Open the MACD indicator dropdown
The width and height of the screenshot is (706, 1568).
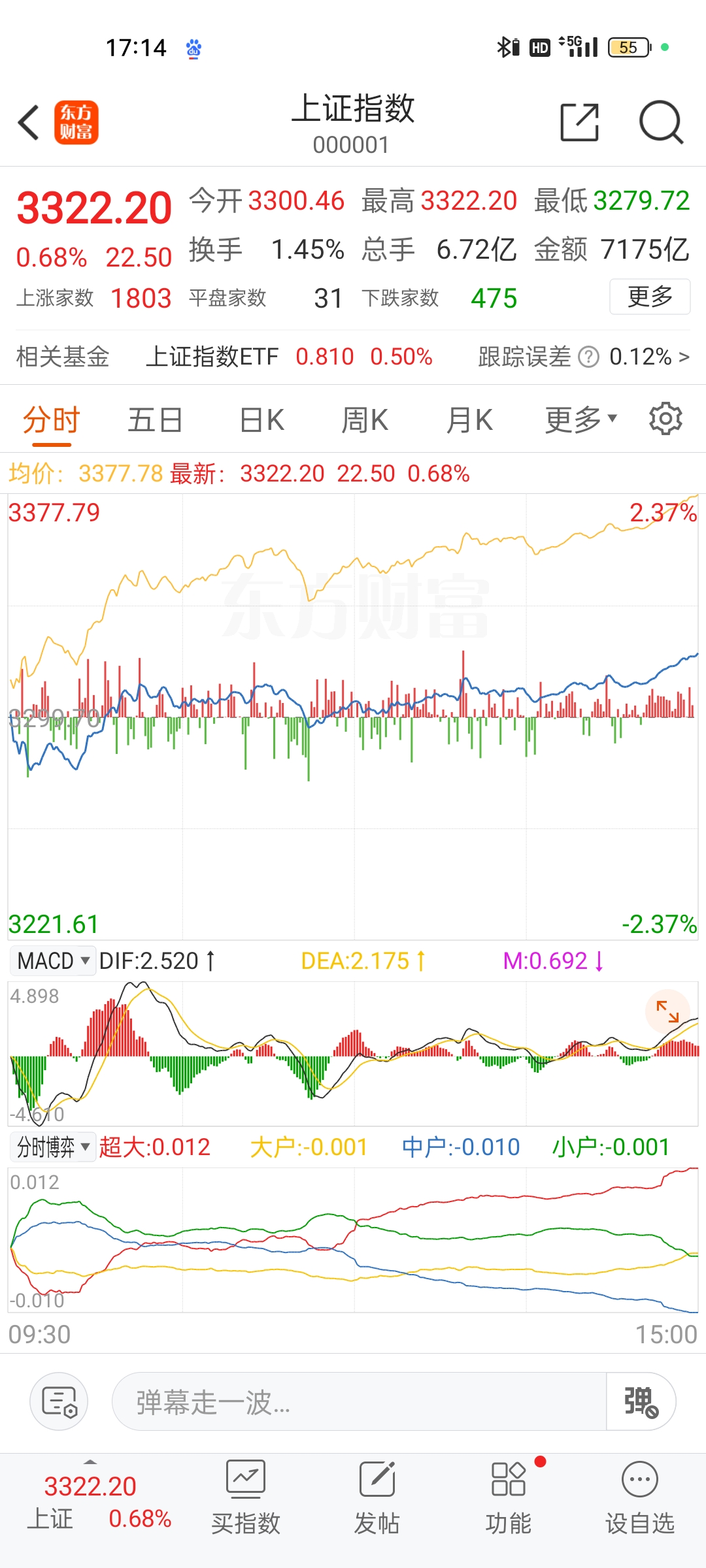[x=52, y=961]
